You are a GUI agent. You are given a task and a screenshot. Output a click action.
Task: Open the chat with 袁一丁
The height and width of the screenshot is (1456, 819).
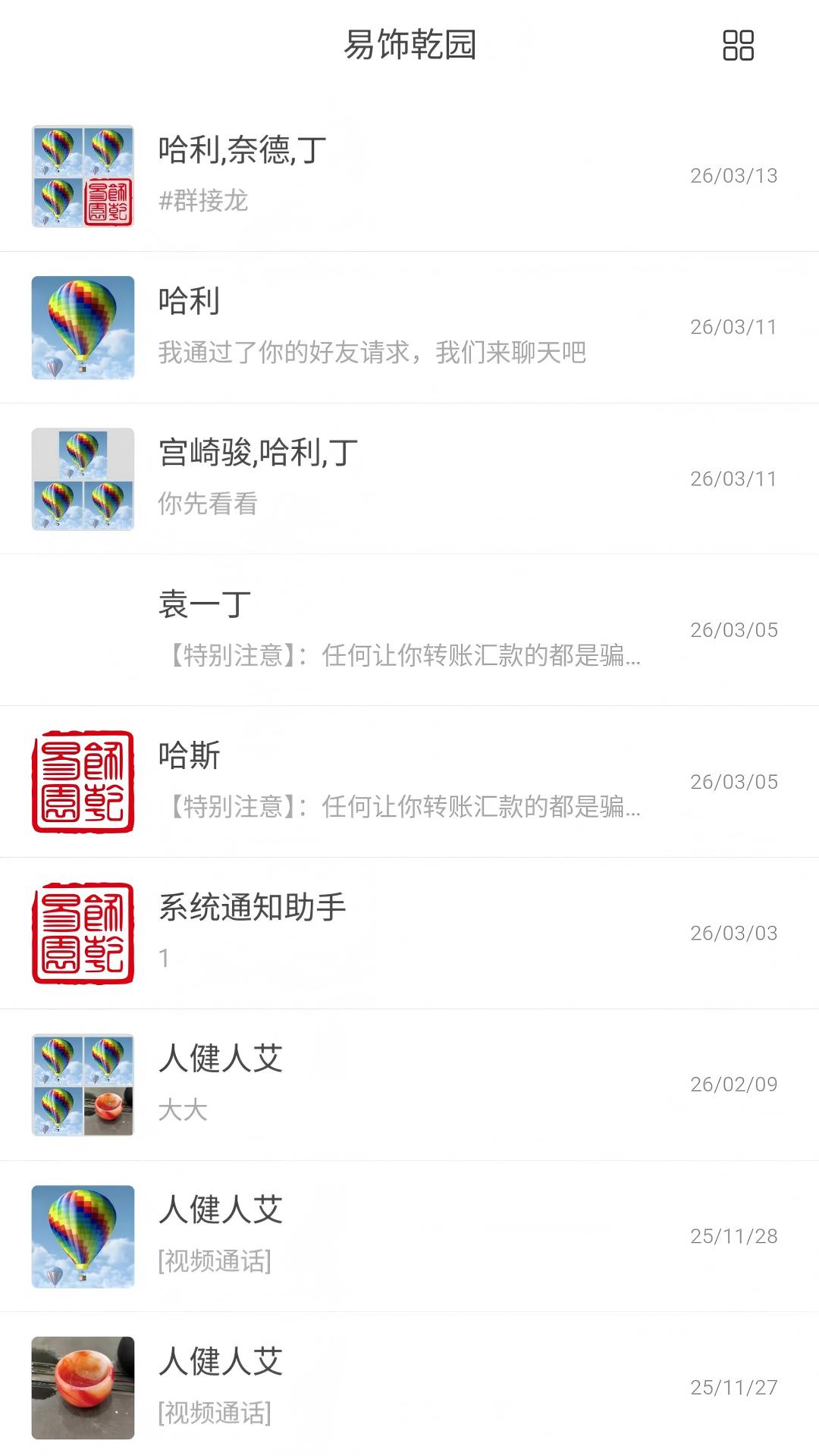click(x=409, y=629)
